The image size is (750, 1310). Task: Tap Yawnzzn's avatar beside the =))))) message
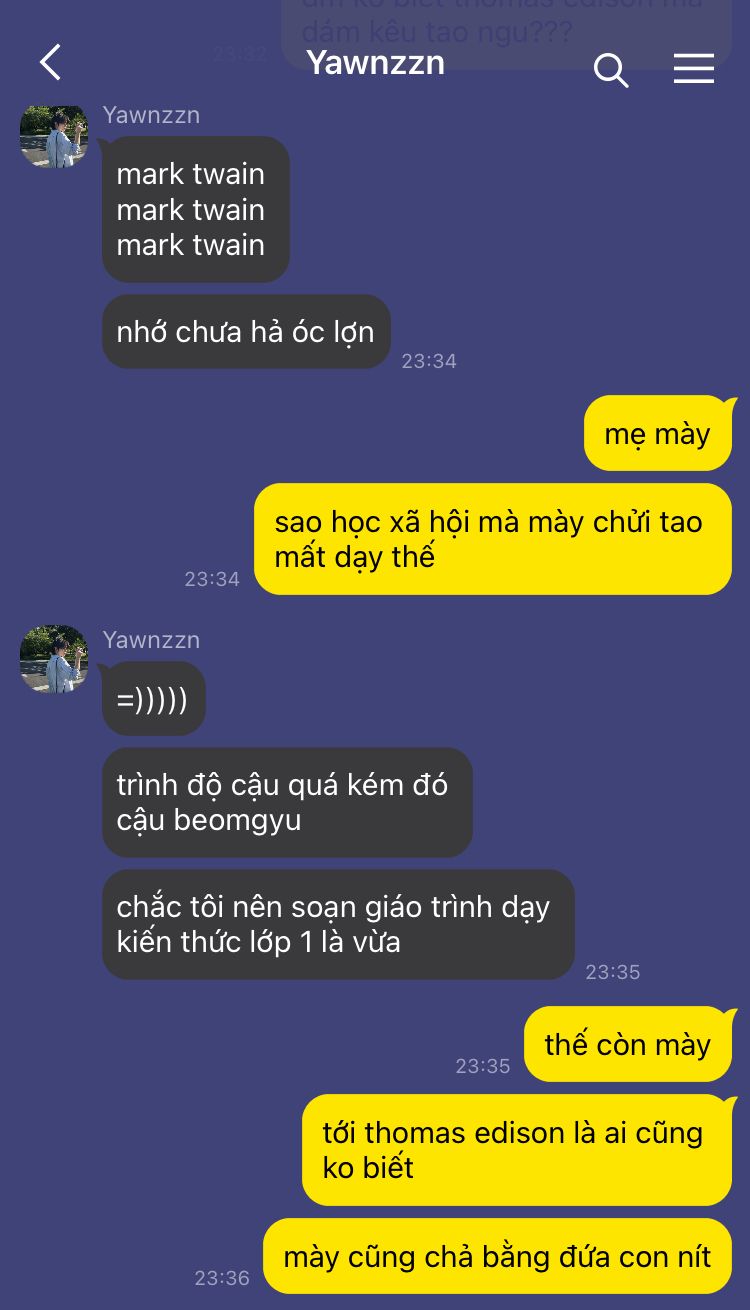[x=54, y=659]
